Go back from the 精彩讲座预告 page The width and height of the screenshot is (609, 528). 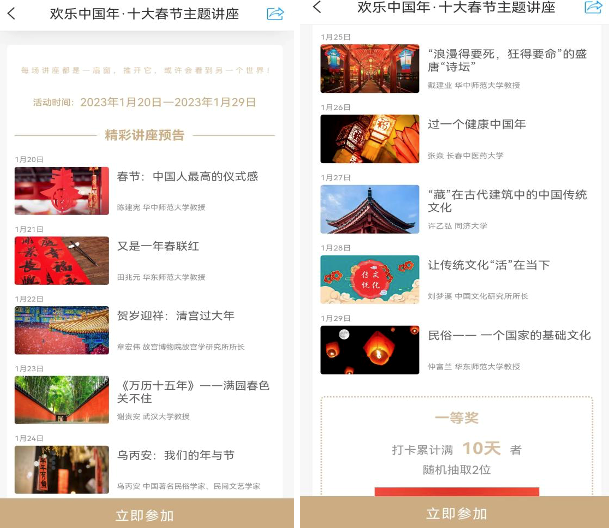[x=12, y=13]
